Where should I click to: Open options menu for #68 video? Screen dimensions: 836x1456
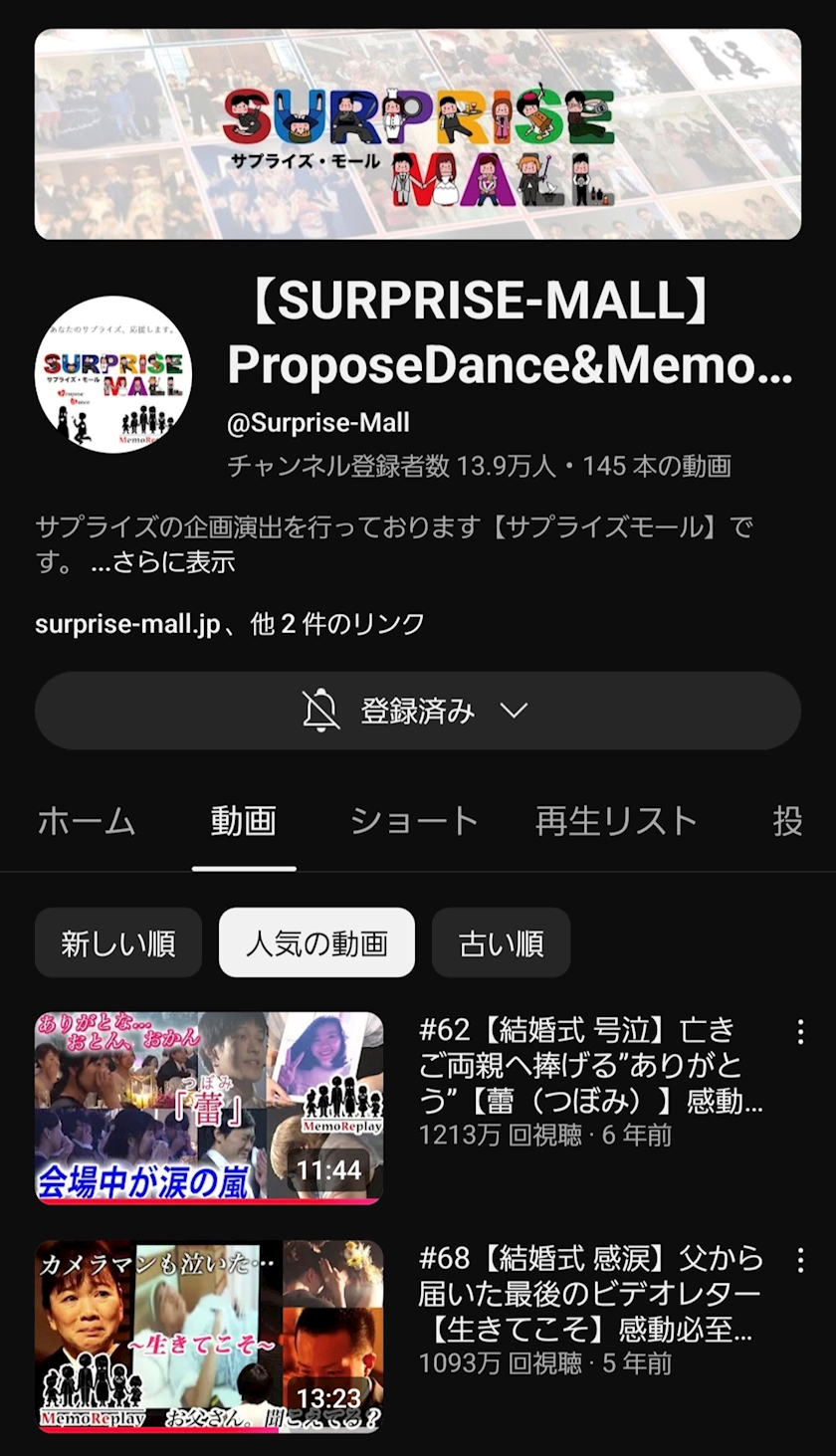click(x=800, y=1260)
